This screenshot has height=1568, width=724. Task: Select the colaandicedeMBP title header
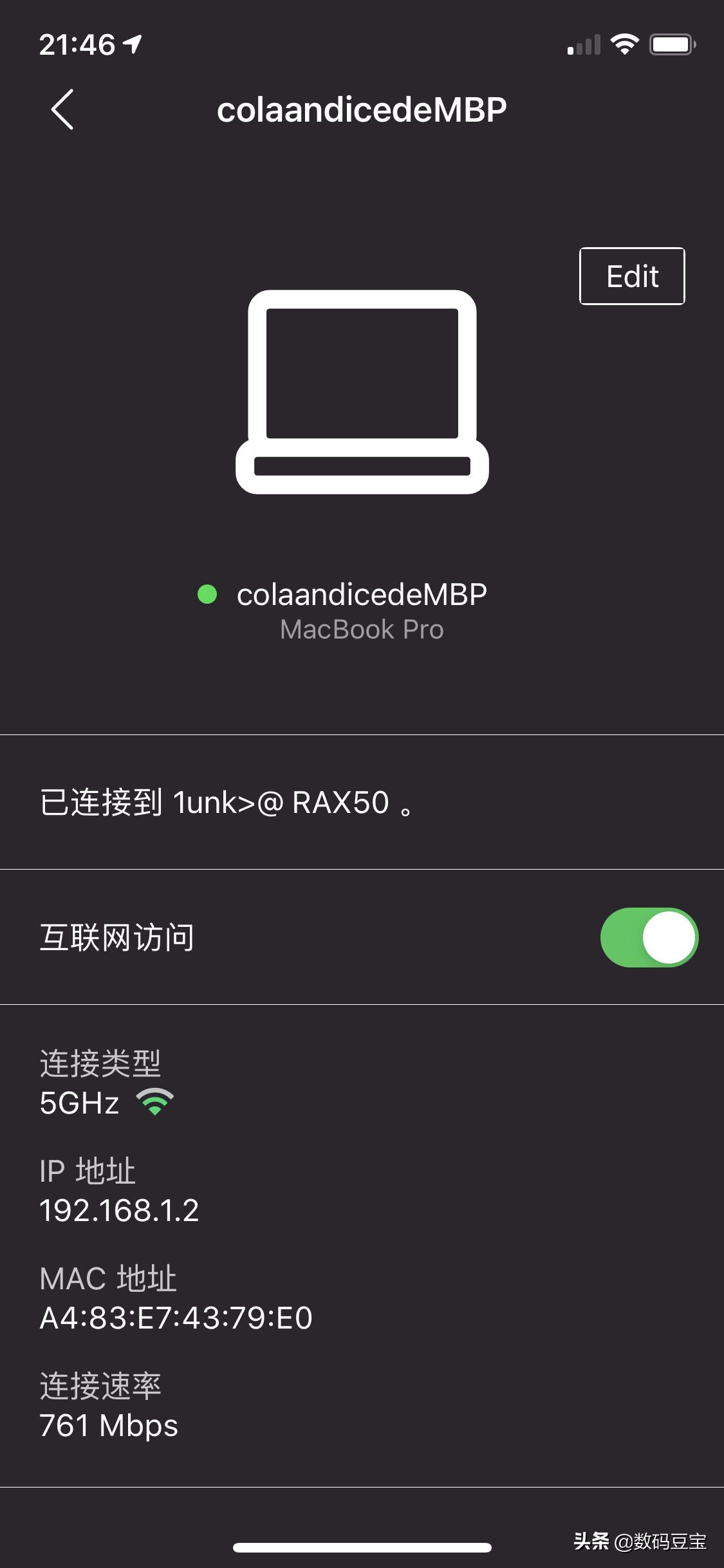coord(362,108)
